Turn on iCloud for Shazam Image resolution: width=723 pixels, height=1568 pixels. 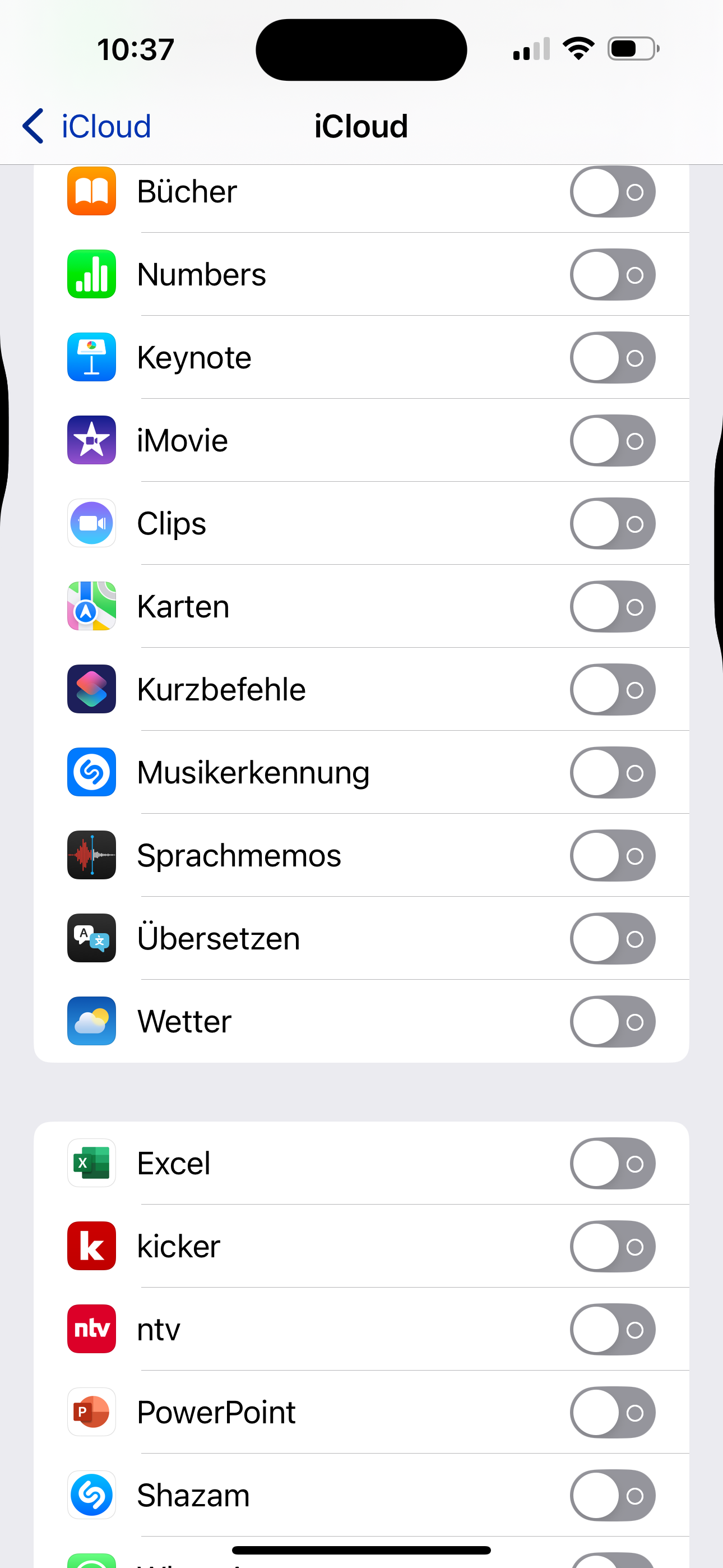tap(612, 1496)
